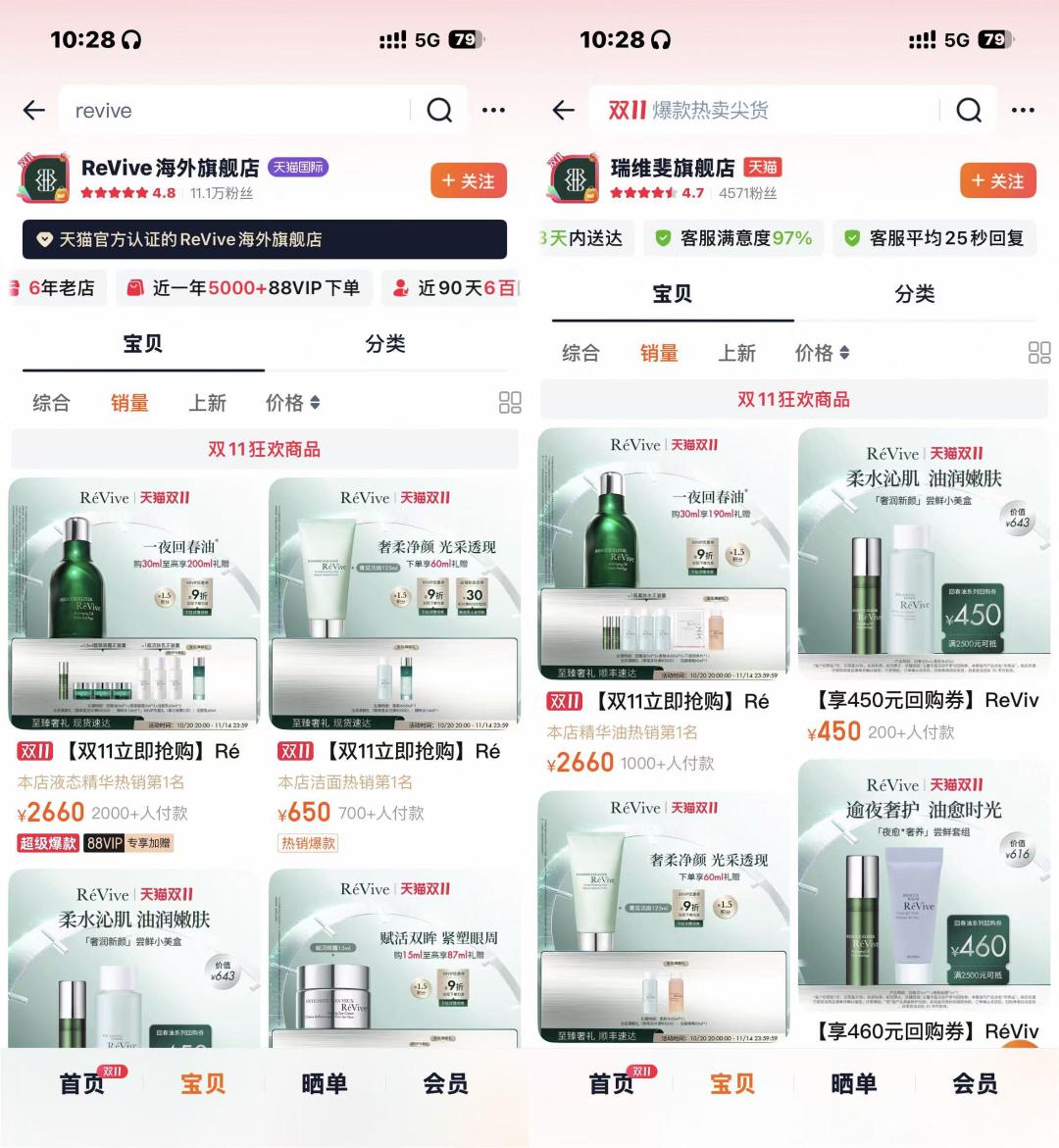This screenshot has width=1059, height=1148.
Task: Open the 晒单 tab under ReVive海外旗舰店
Action: pos(324,1083)
